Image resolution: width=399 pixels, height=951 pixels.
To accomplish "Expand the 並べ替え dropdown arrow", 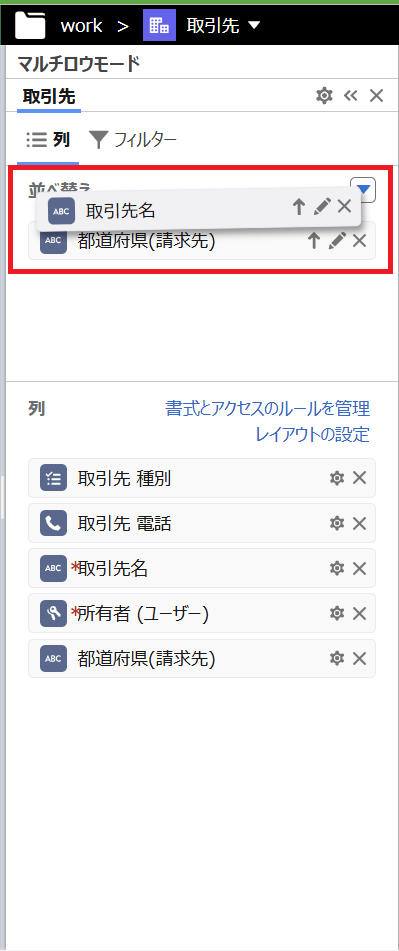I will click(x=363, y=190).
